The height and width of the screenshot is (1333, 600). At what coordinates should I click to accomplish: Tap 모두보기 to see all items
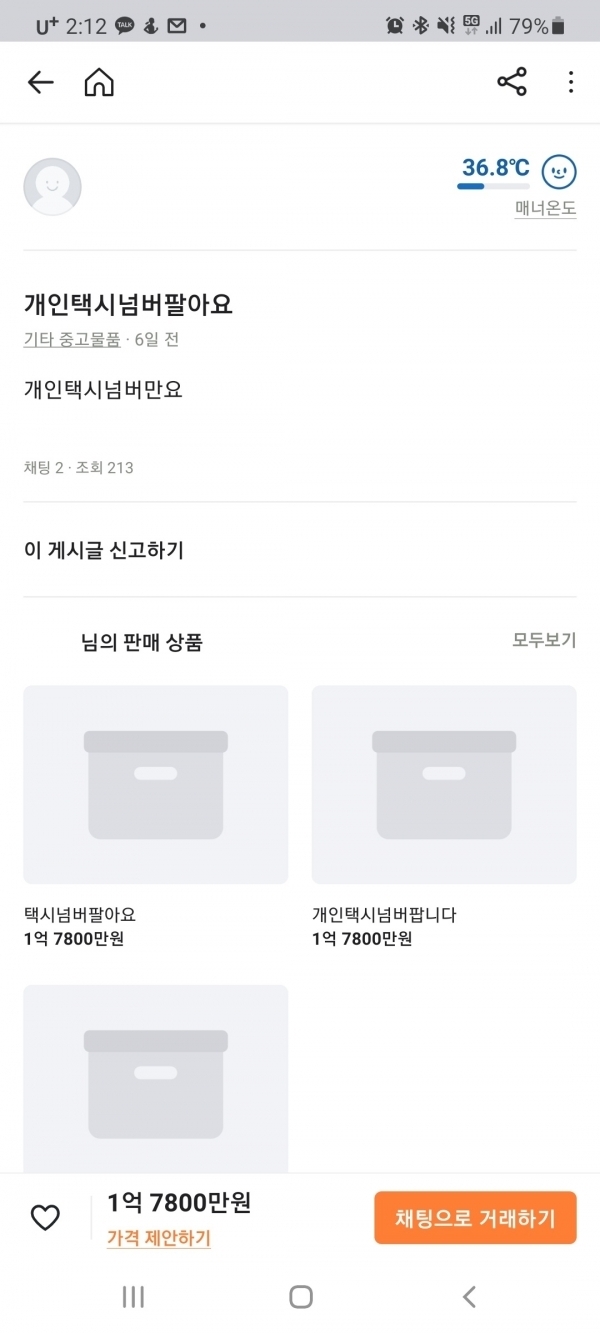click(544, 640)
